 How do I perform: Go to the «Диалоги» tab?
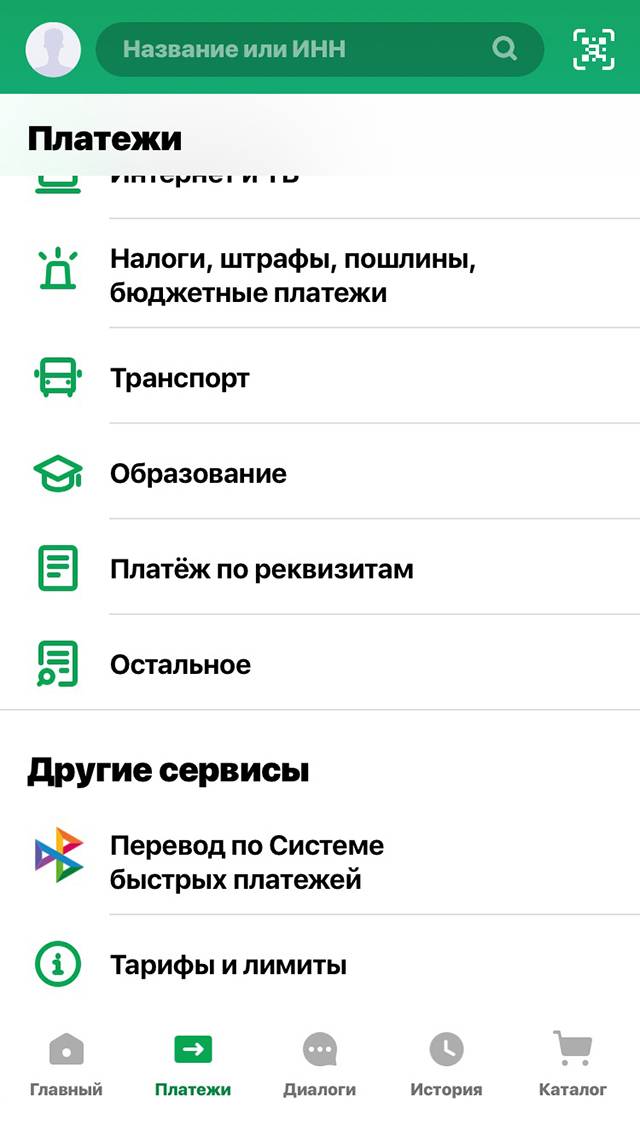tap(320, 1065)
